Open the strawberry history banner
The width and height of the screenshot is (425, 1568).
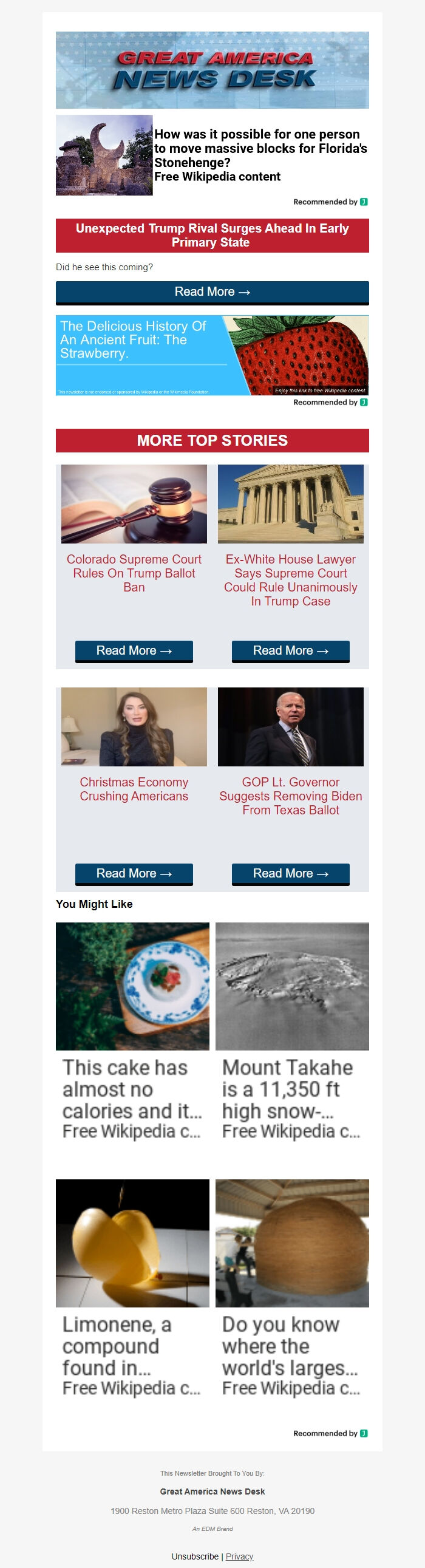coord(212,355)
